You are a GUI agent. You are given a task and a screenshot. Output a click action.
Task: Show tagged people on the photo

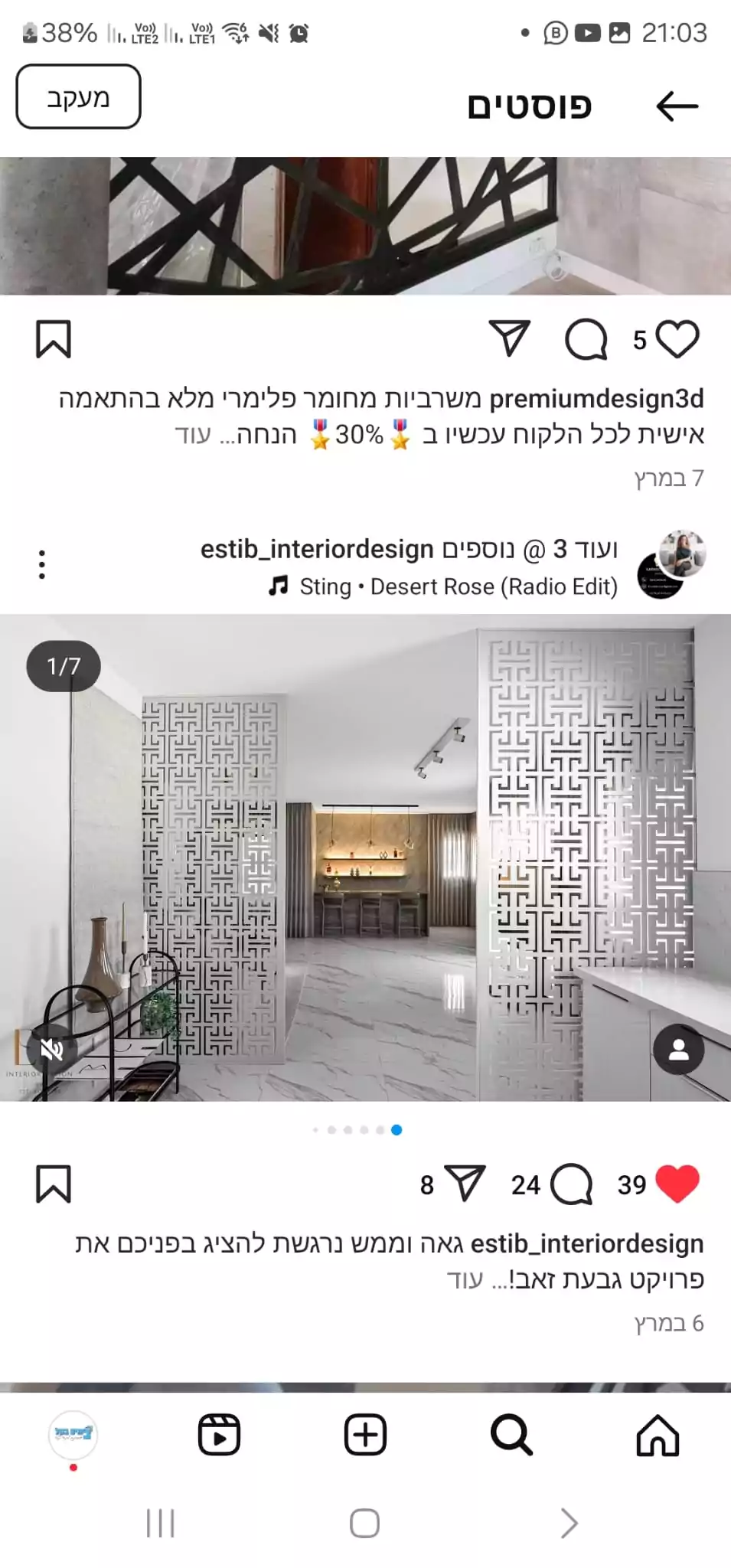pos(678,1049)
